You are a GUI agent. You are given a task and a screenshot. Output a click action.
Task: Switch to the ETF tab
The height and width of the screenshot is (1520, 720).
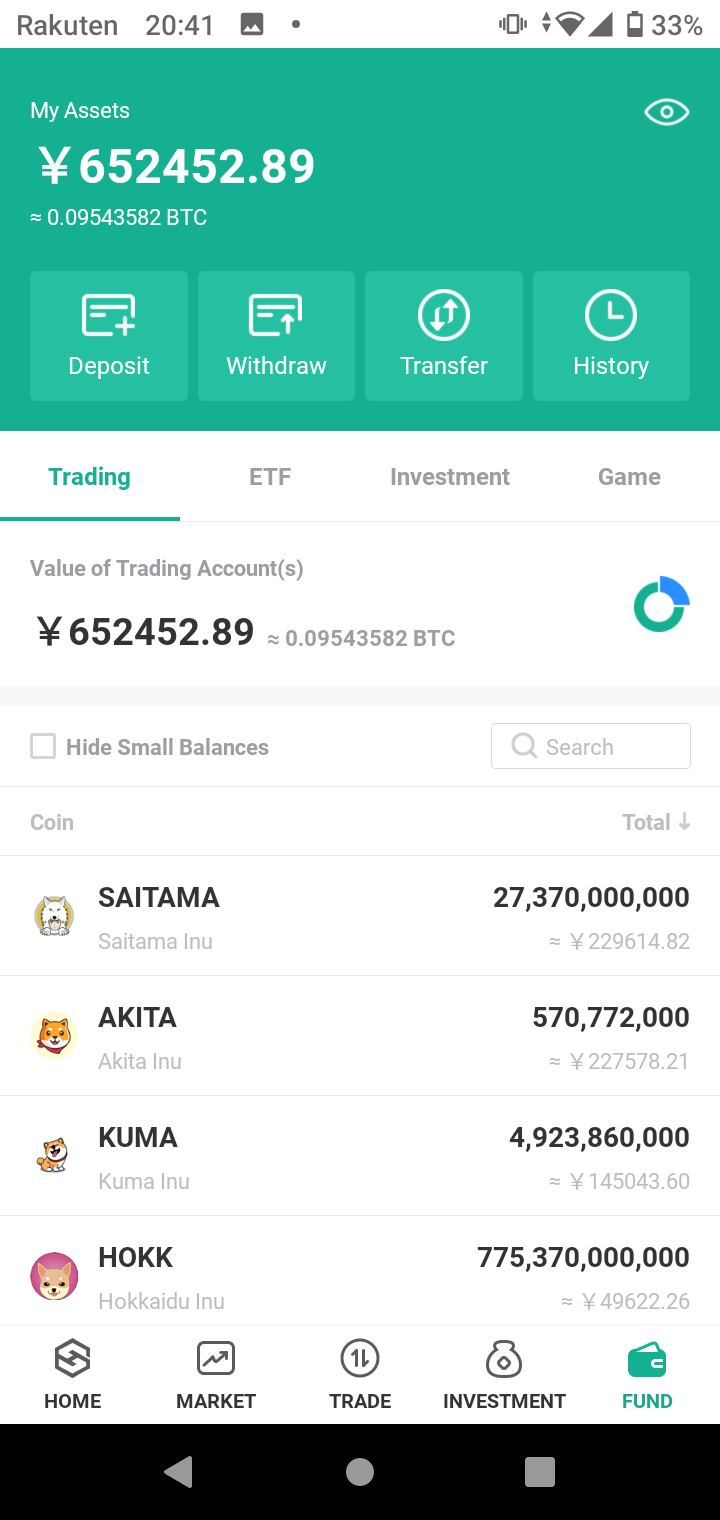point(270,477)
